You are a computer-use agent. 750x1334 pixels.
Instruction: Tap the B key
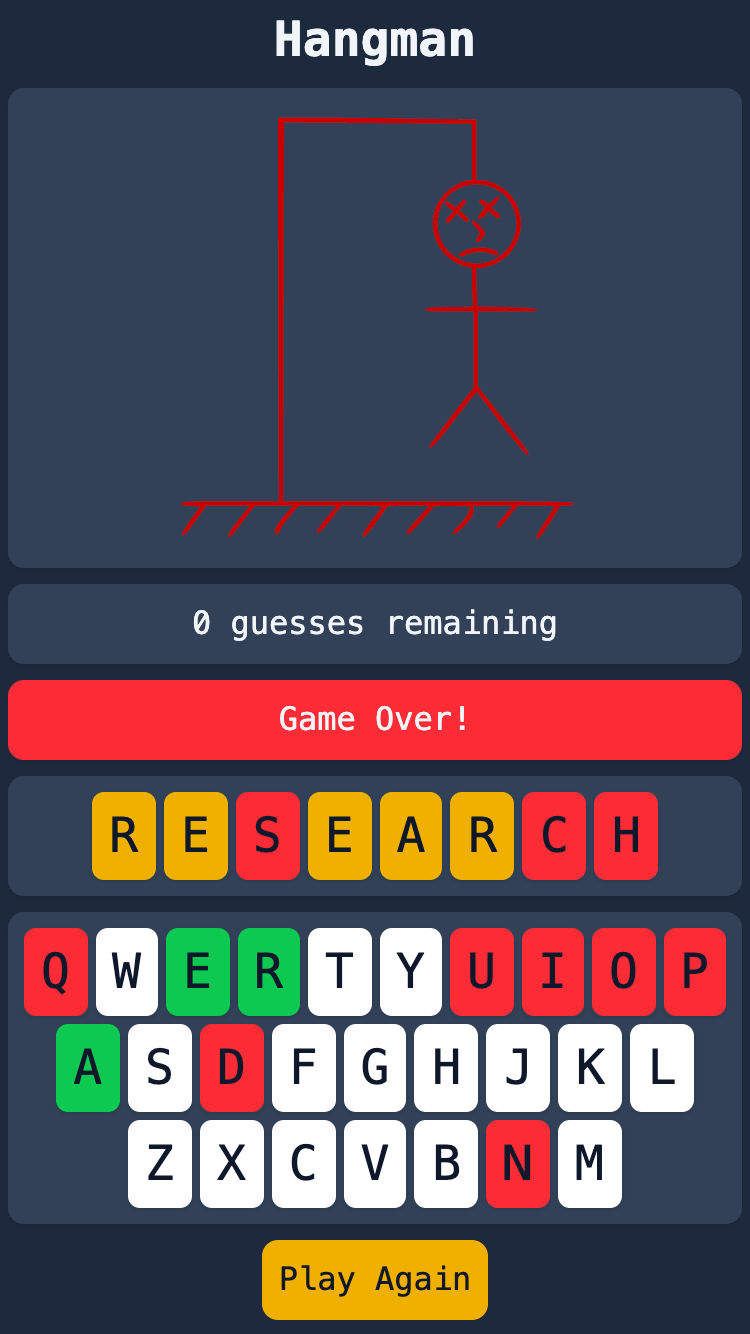pyautogui.click(x=446, y=1164)
